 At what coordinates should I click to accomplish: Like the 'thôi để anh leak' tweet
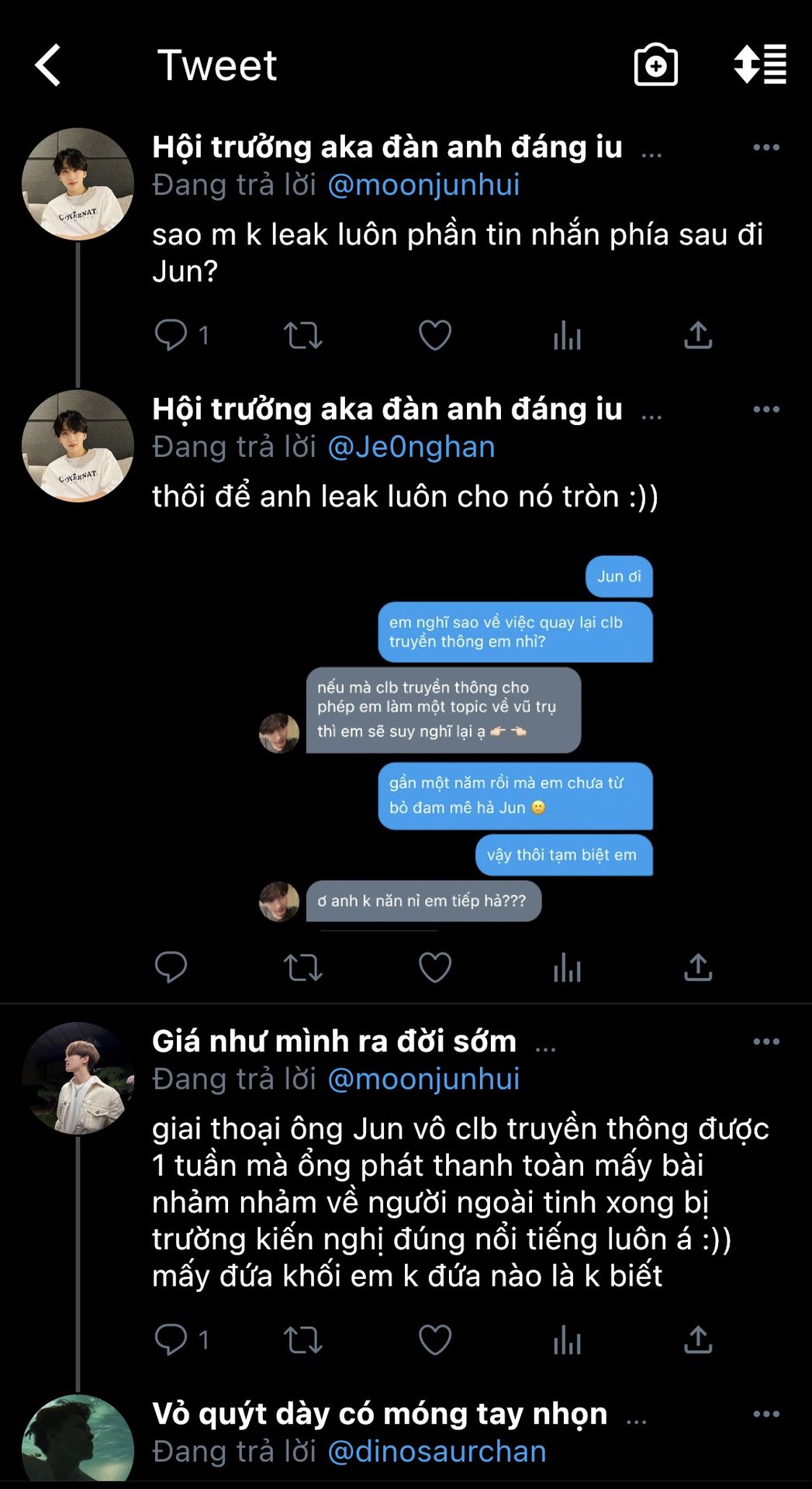[x=434, y=967]
